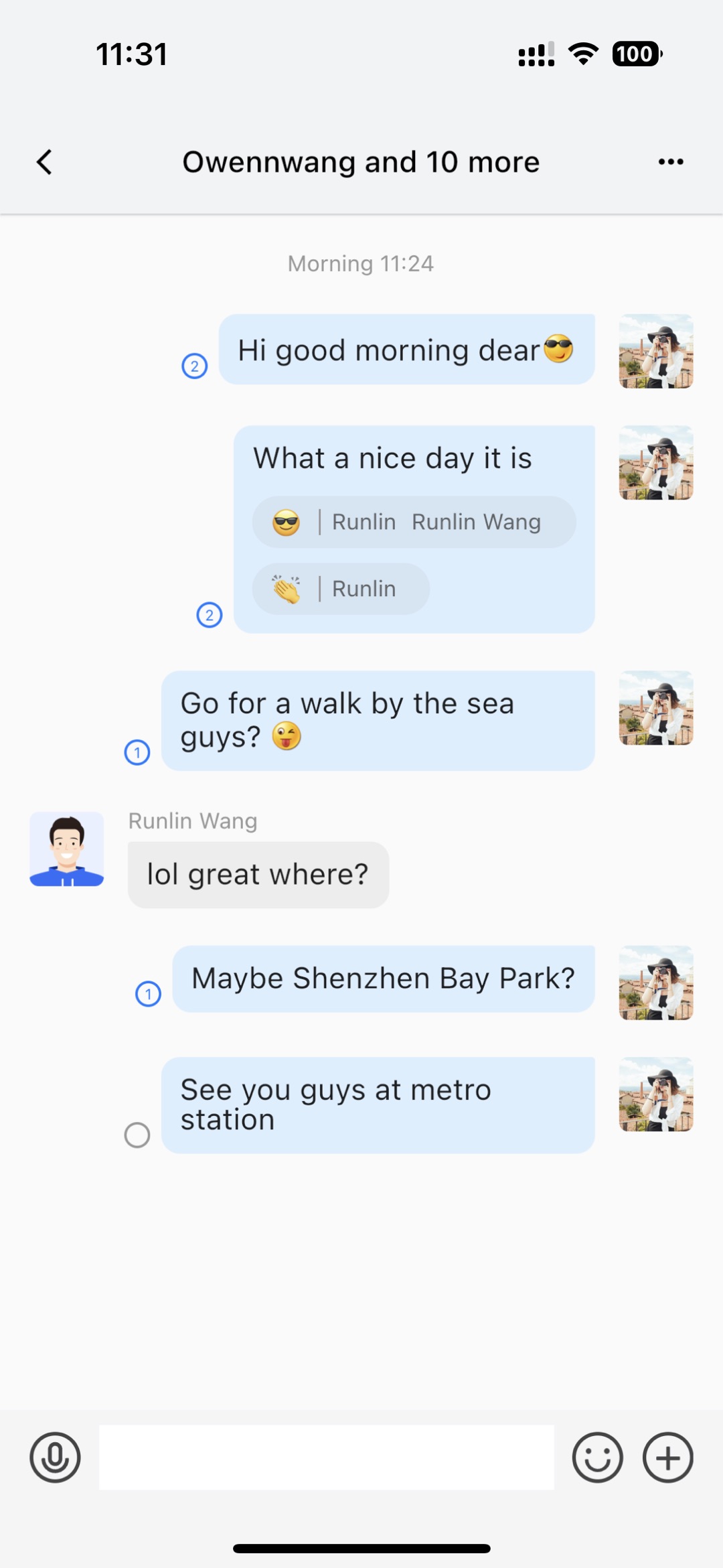View Runlin Wang's profile avatar
Screen dimensions: 723x1568
[x=67, y=849]
